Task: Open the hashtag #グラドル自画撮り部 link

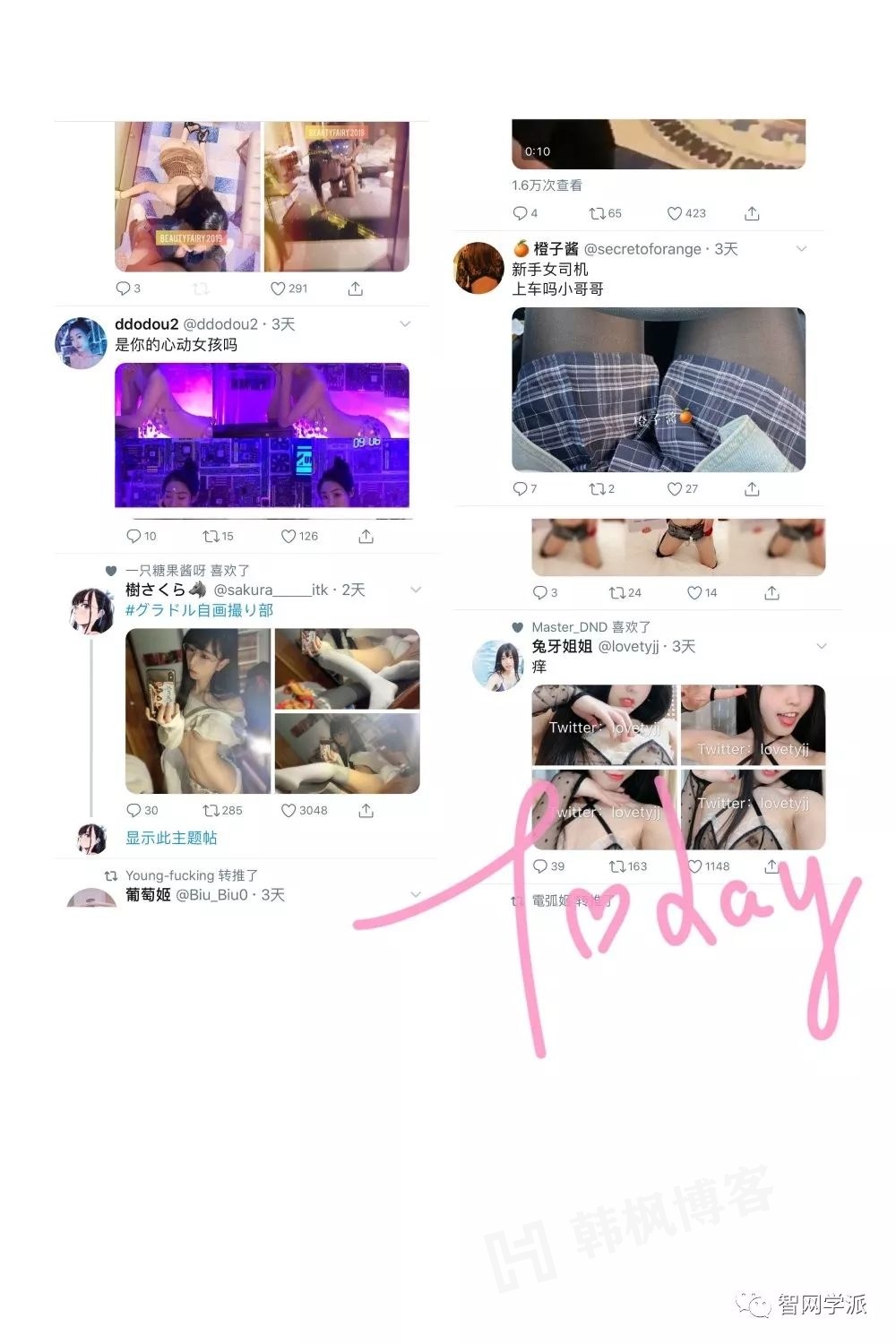Action: point(197,609)
